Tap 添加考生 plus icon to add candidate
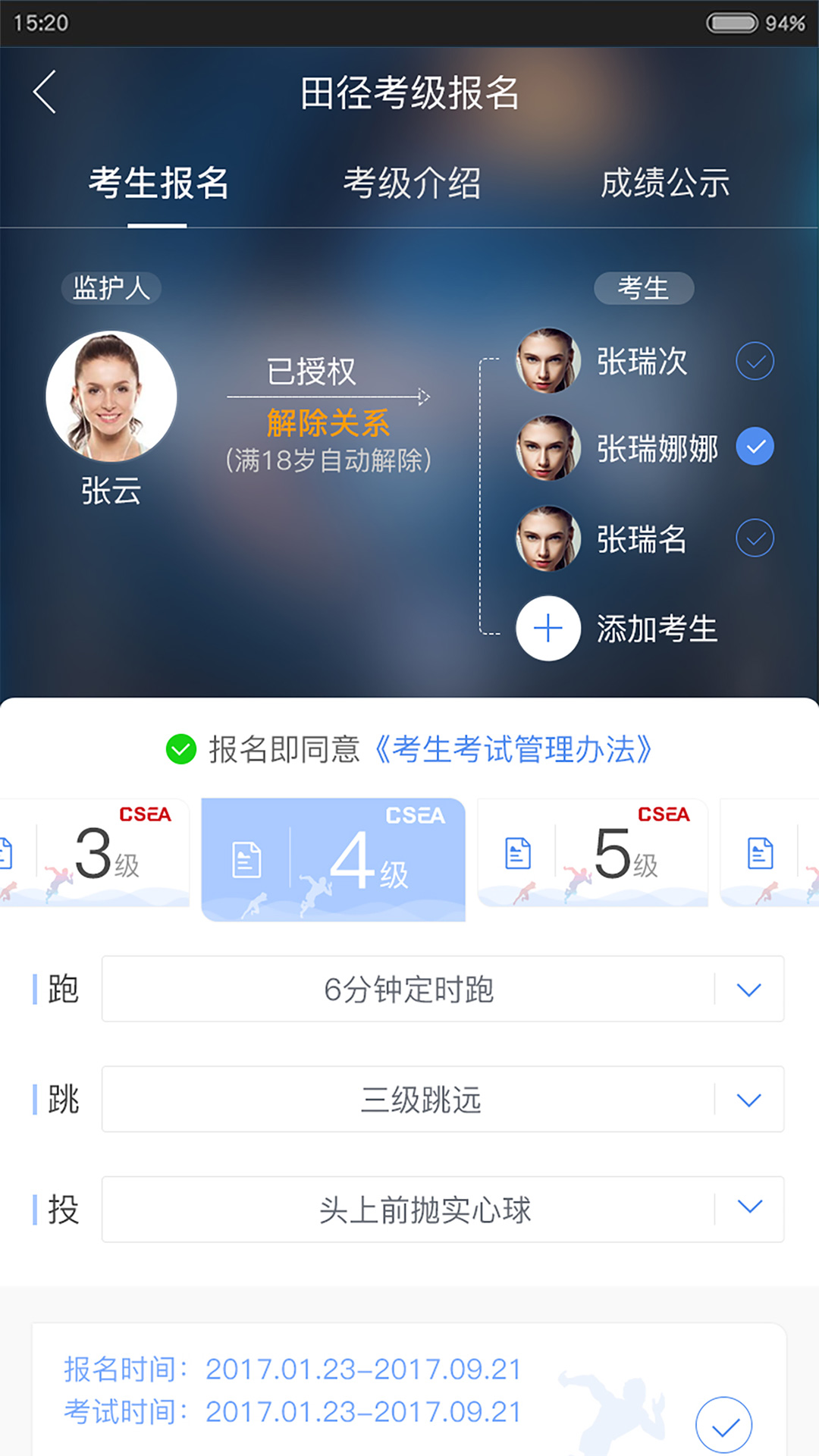This screenshot has width=819, height=1456. pyautogui.click(x=548, y=629)
